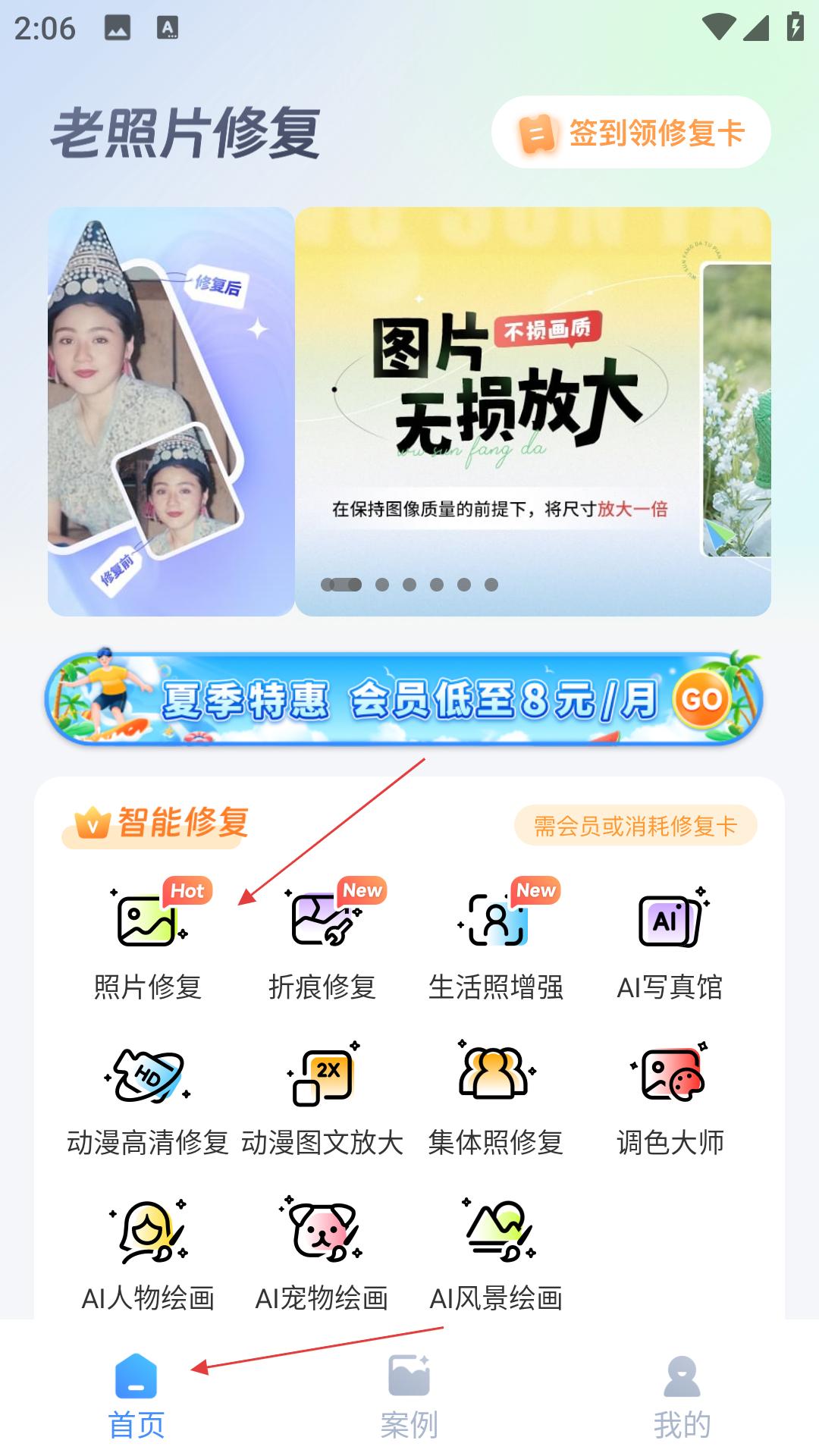
Task: Go to the 我的 tab
Action: pos(682,1395)
